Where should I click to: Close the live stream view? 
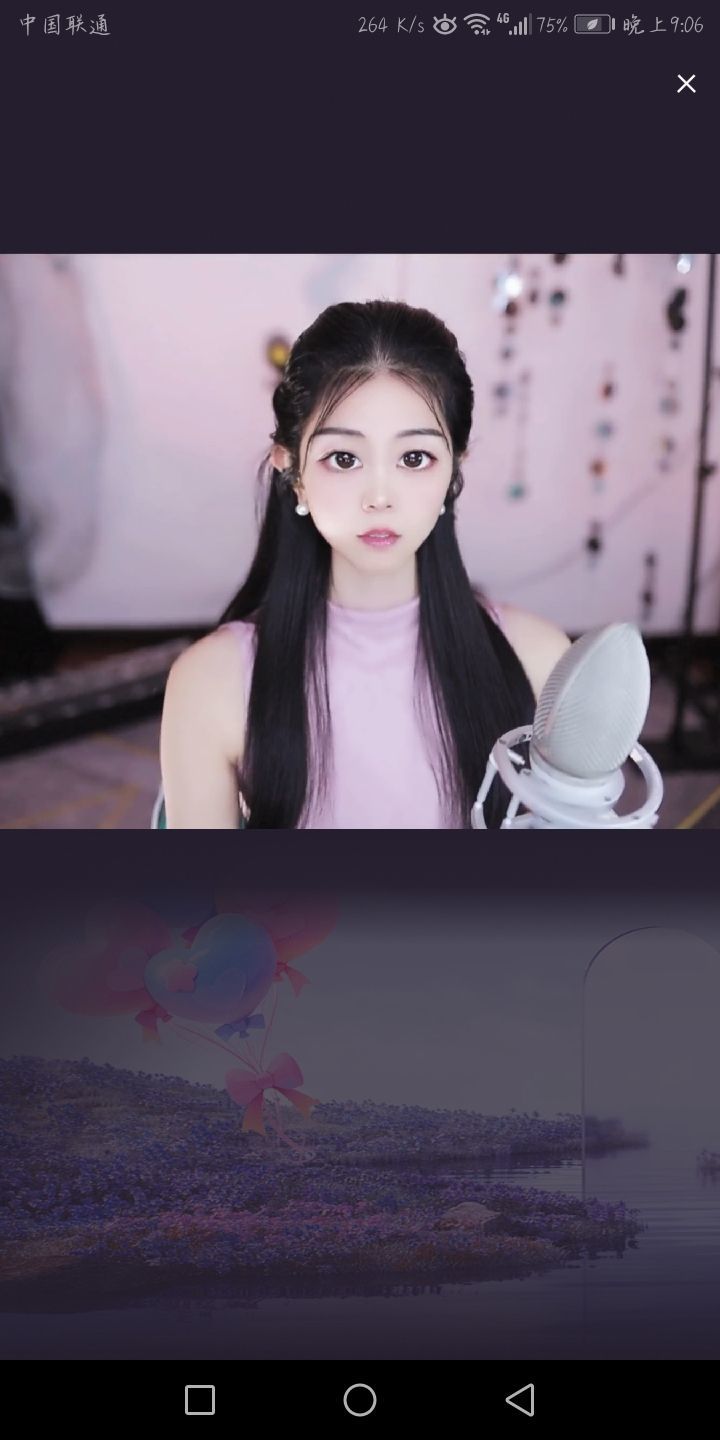pyautogui.click(x=686, y=84)
